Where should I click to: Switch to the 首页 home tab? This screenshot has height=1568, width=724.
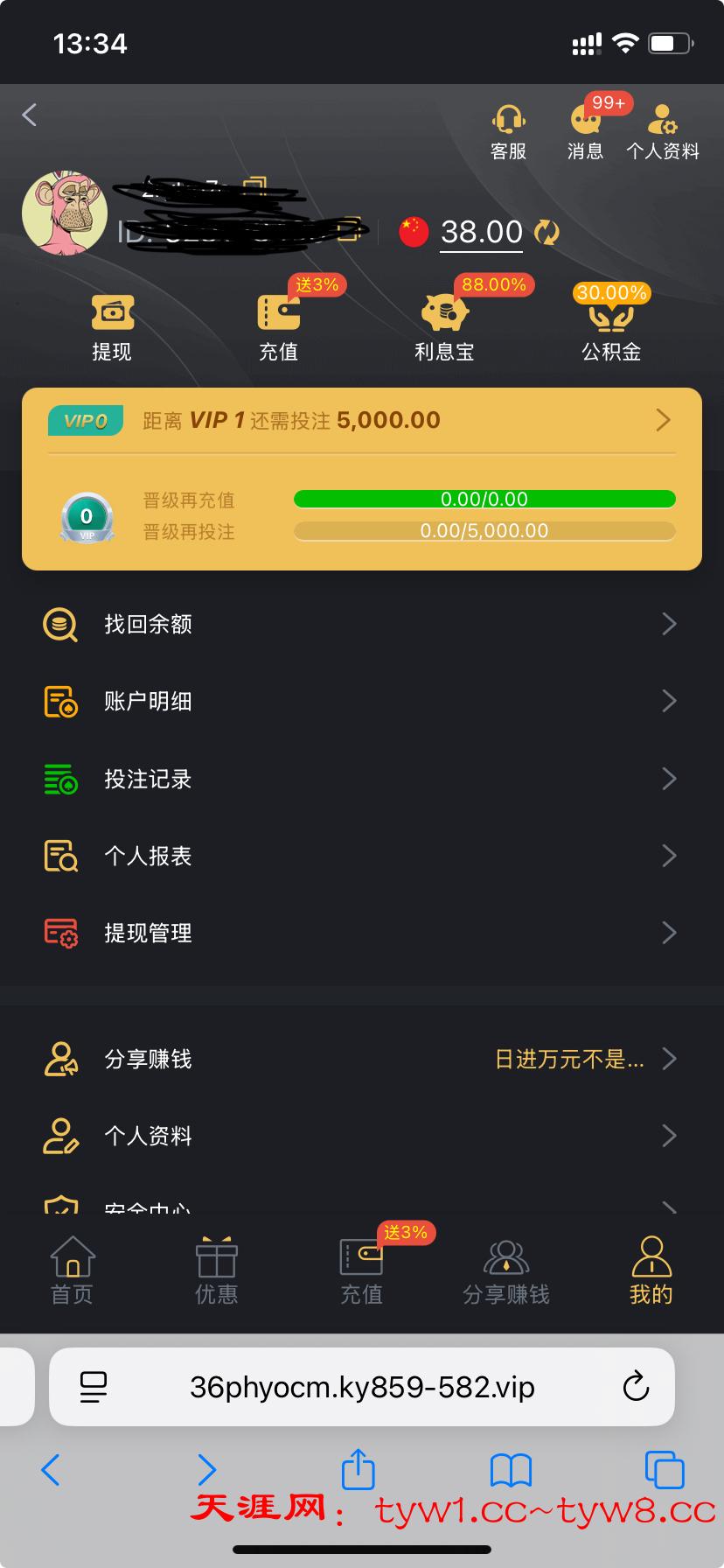pos(73,1270)
